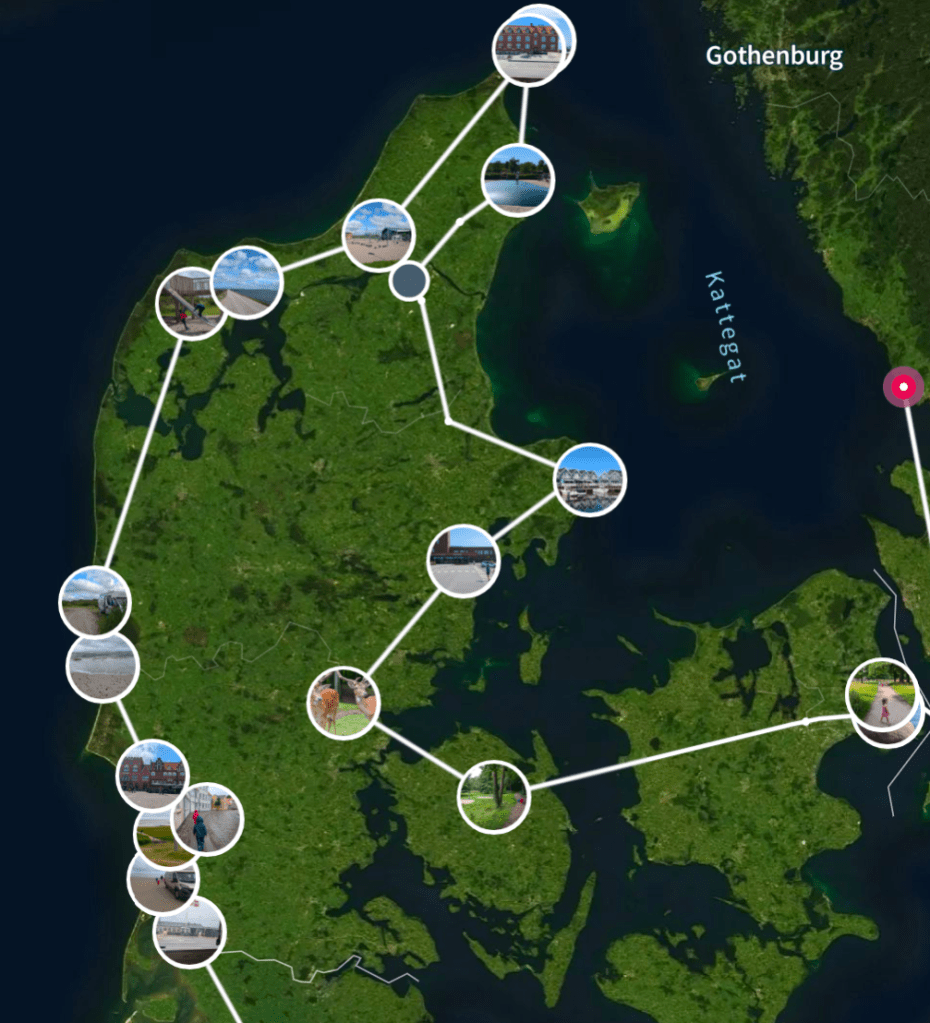
Task: Select the grey stop marker without a photo
Action: click(x=409, y=280)
